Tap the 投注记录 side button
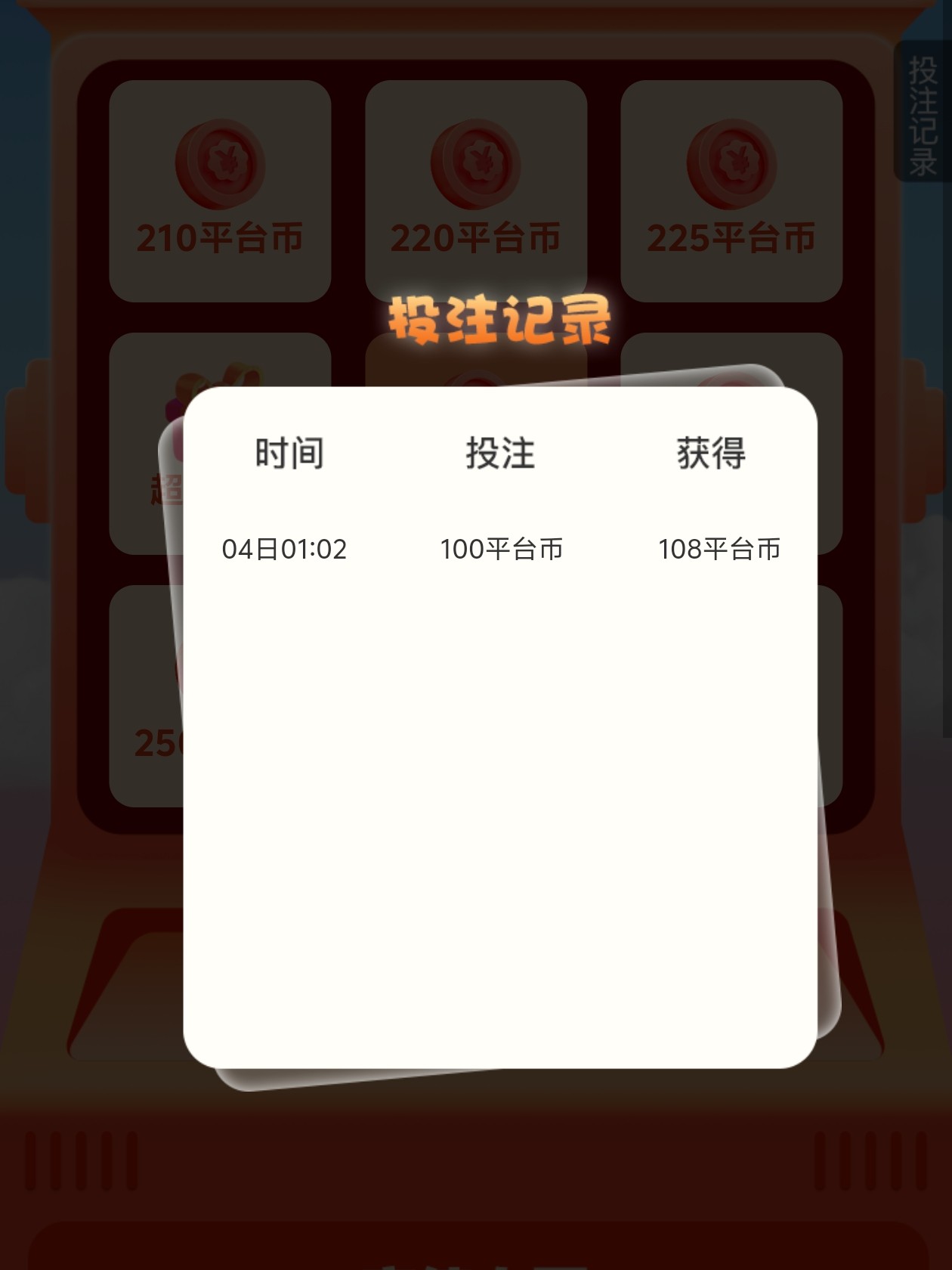Screen dimensions: 952x1270 (923, 113)
